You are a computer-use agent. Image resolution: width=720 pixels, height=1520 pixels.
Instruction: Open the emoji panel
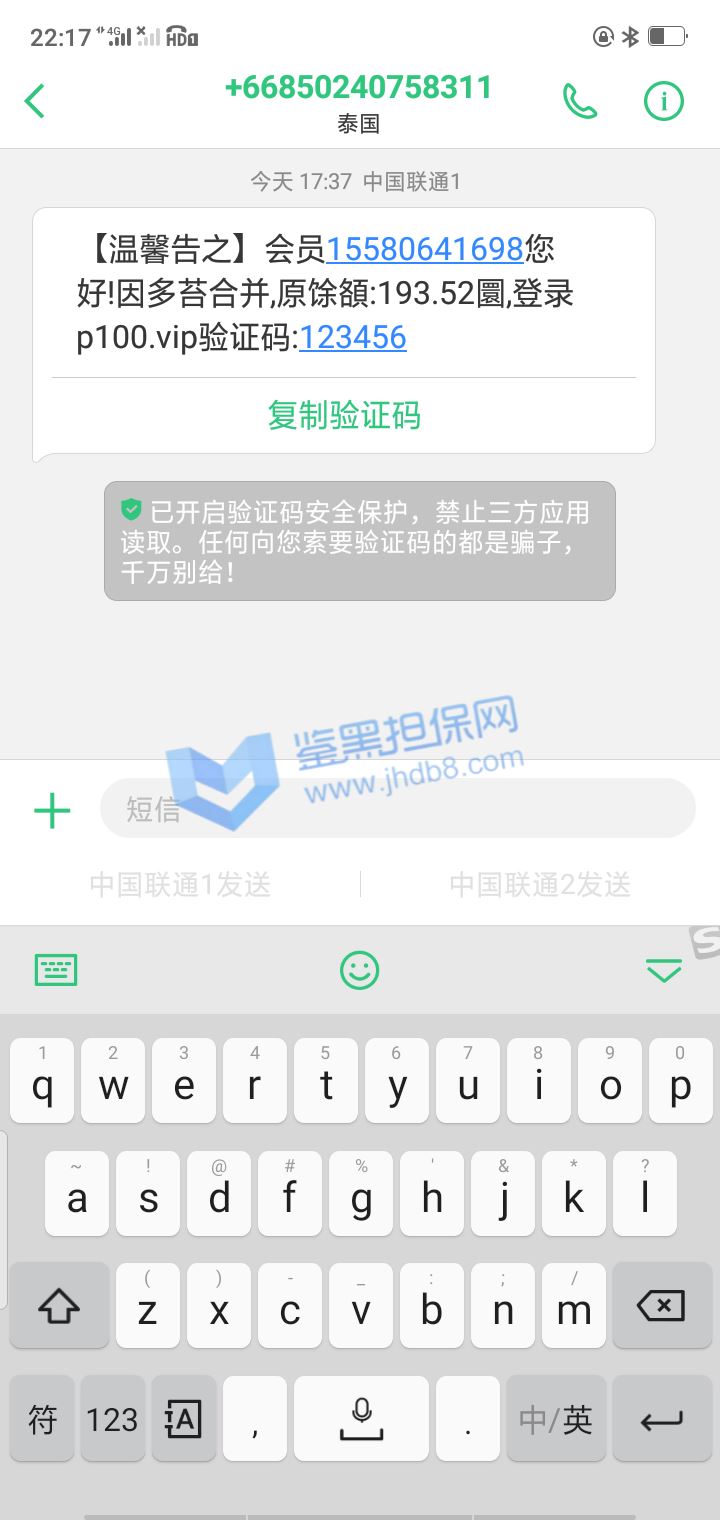pos(359,969)
